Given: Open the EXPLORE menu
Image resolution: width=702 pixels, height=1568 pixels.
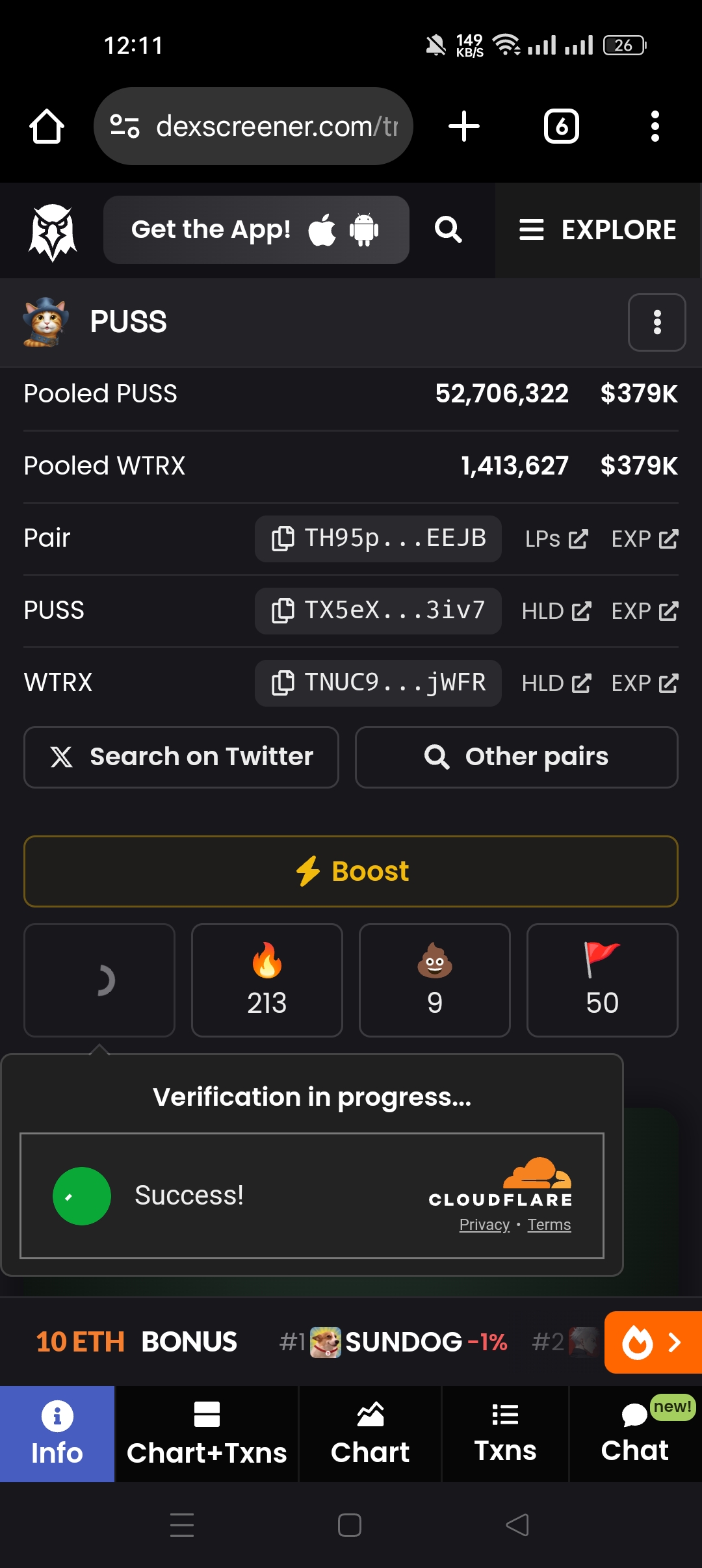Looking at the screenshot, I should (x=597, y=229).
